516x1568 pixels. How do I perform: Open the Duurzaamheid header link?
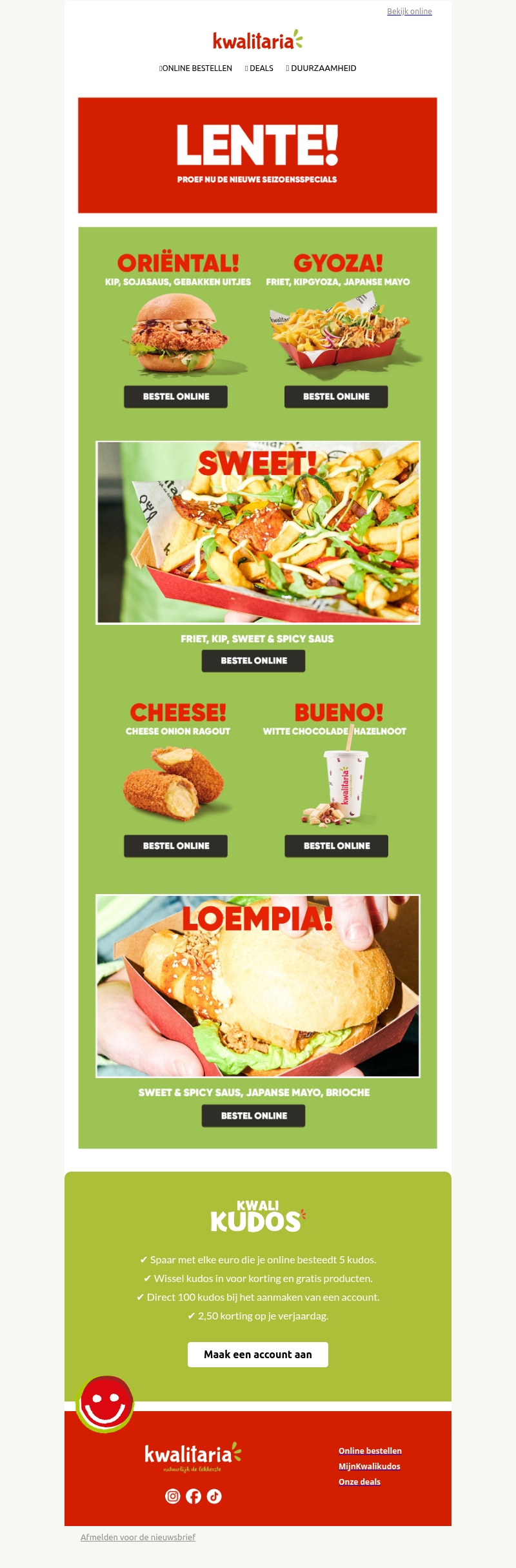tap(322, 68)
